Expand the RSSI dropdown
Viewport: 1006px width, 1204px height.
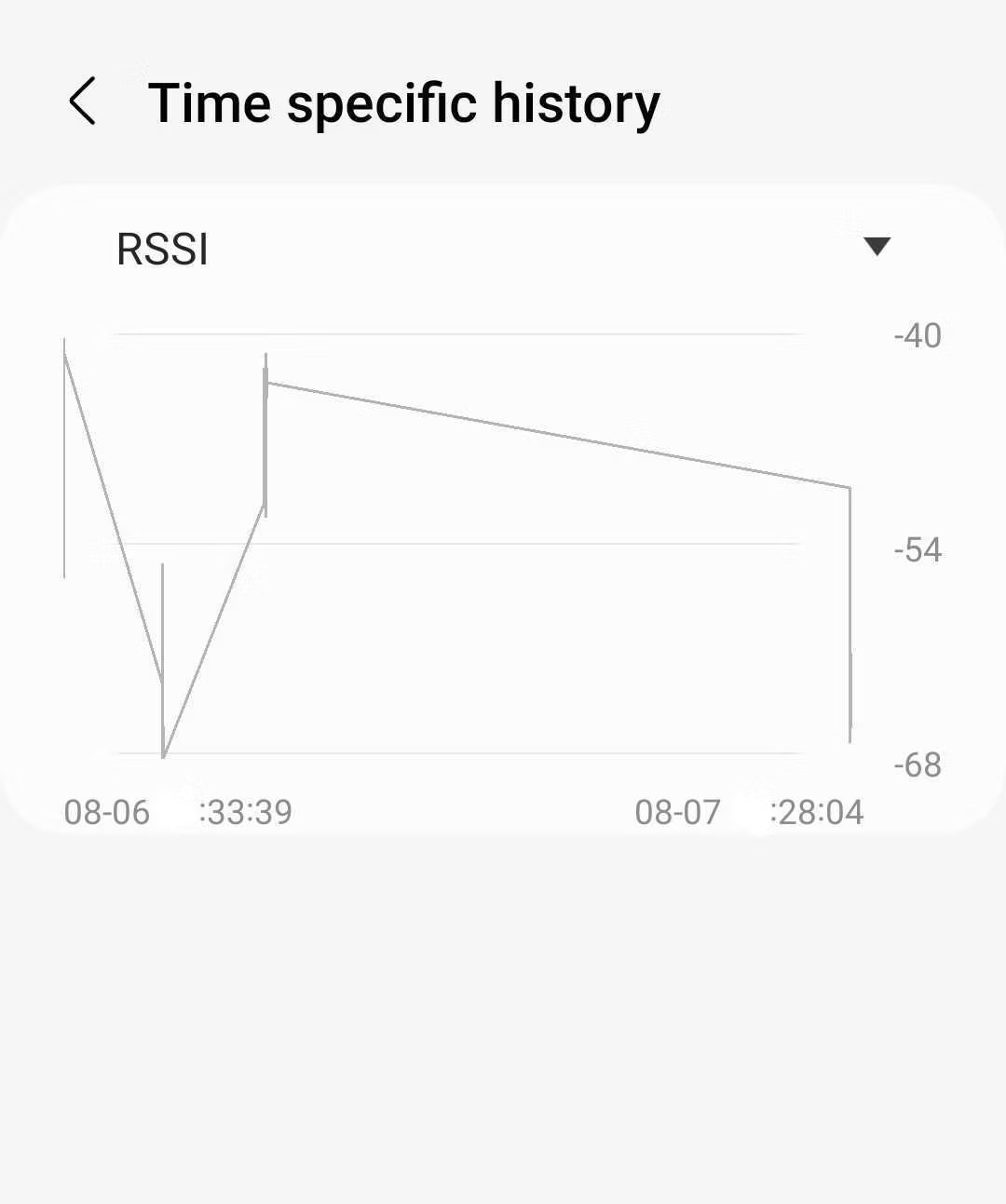point(877,247)
